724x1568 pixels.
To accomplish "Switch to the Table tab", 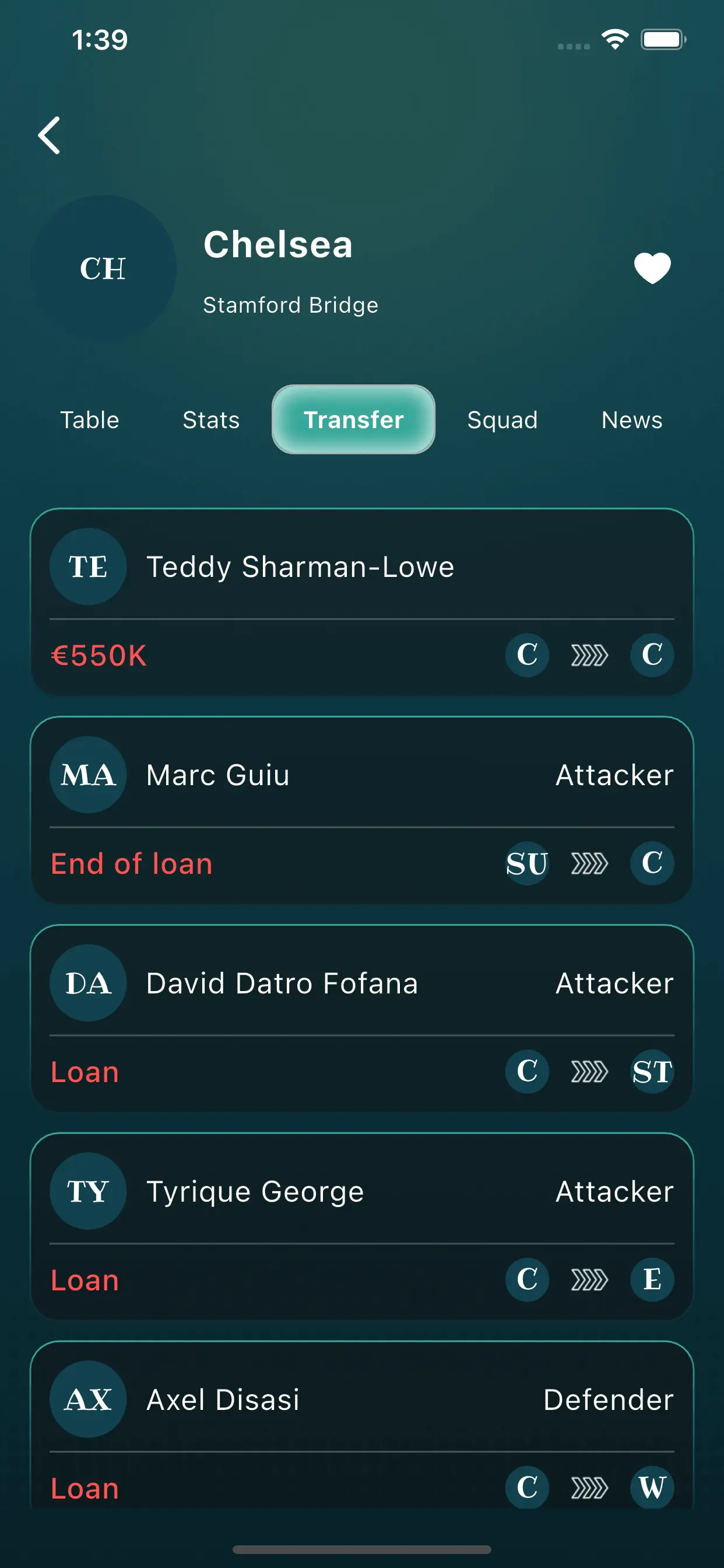I will (89, 420).
